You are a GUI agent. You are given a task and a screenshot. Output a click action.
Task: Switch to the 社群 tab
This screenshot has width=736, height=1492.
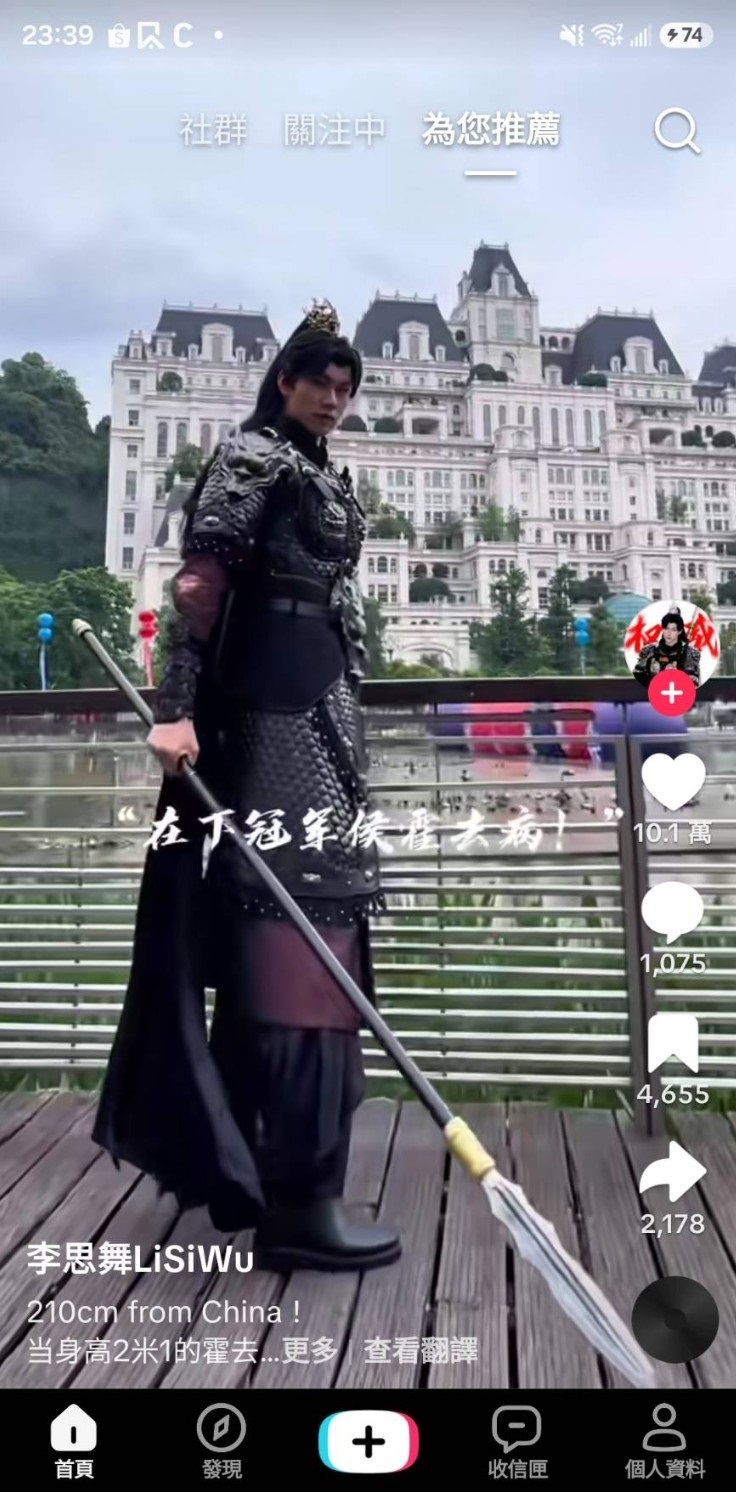pos(213,130)
